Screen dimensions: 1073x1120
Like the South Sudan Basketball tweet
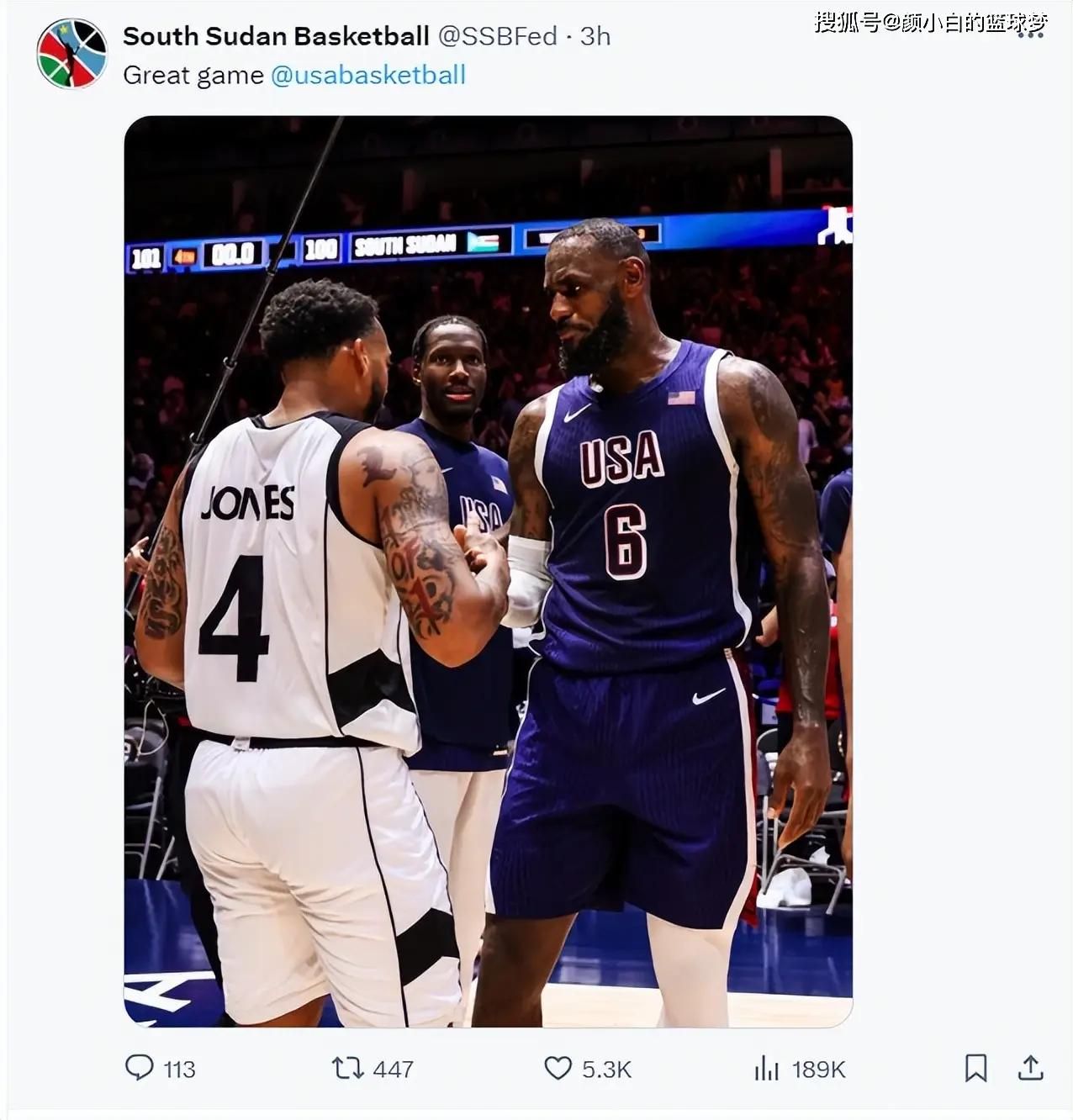pyautogui.click(x=558, y=1068)
